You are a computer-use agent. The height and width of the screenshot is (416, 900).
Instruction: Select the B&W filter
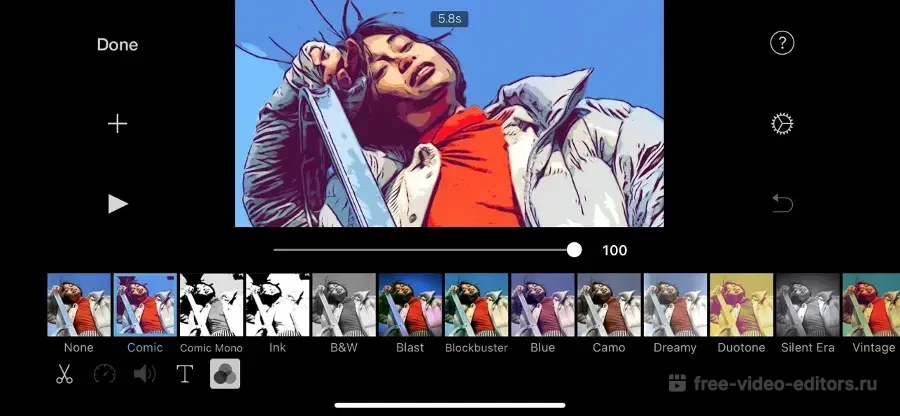[x=344, y=305]
